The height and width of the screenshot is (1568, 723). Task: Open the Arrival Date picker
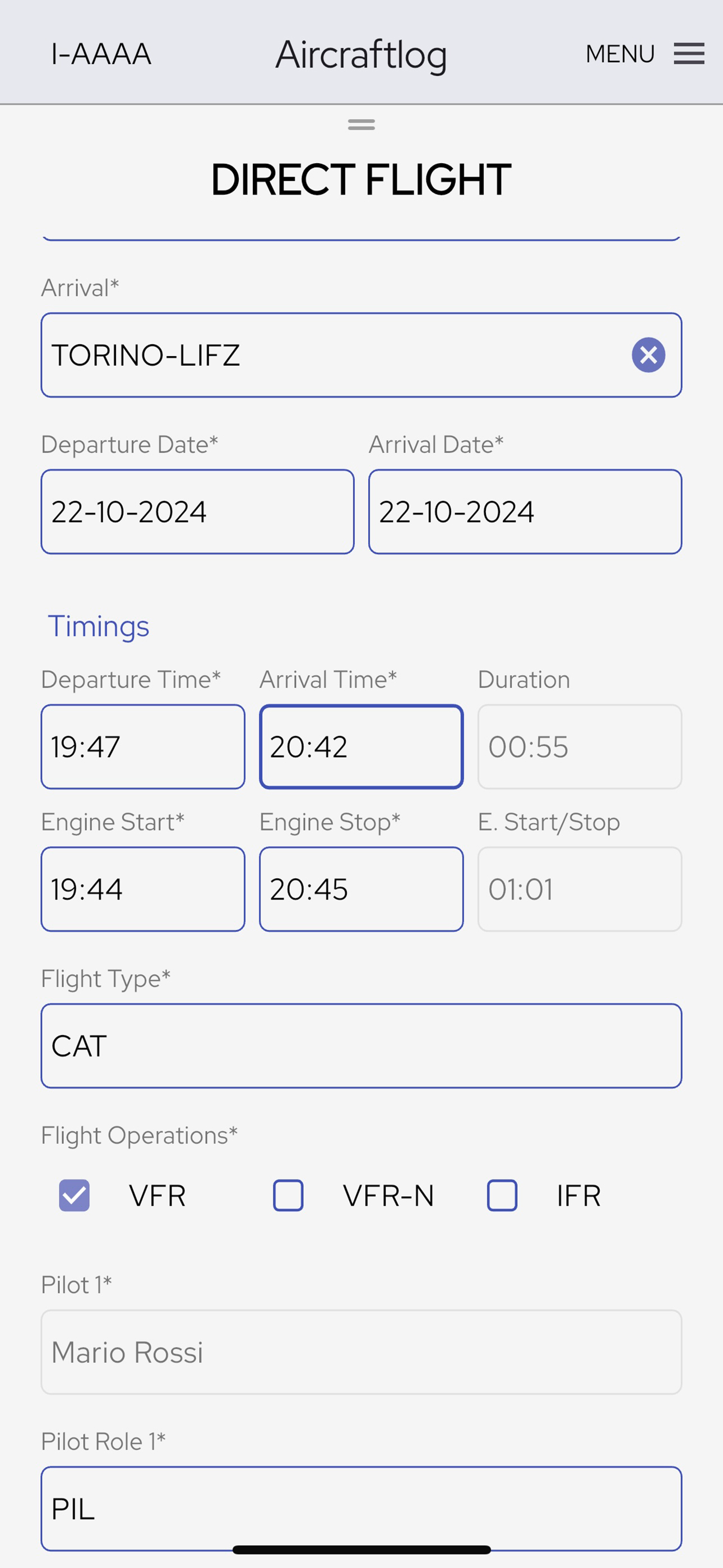pos(525,511)
